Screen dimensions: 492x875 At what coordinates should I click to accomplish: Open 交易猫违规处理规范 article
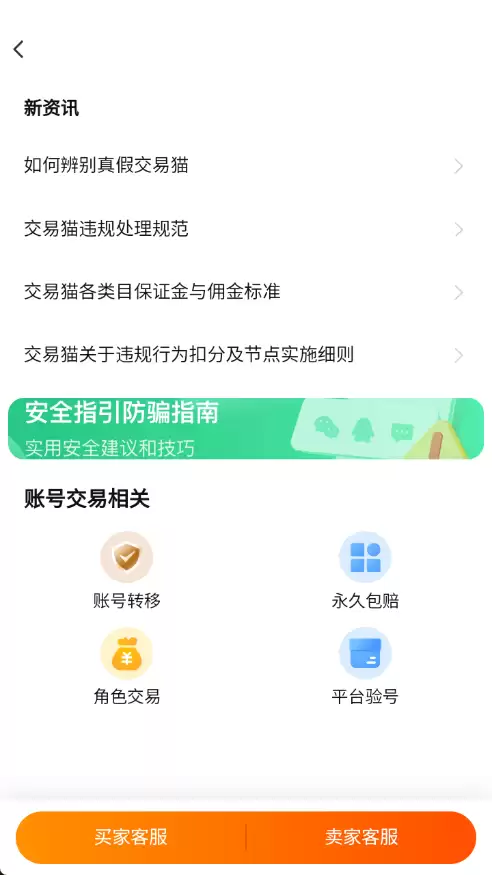pyautogui.click(x=246, y=229)
